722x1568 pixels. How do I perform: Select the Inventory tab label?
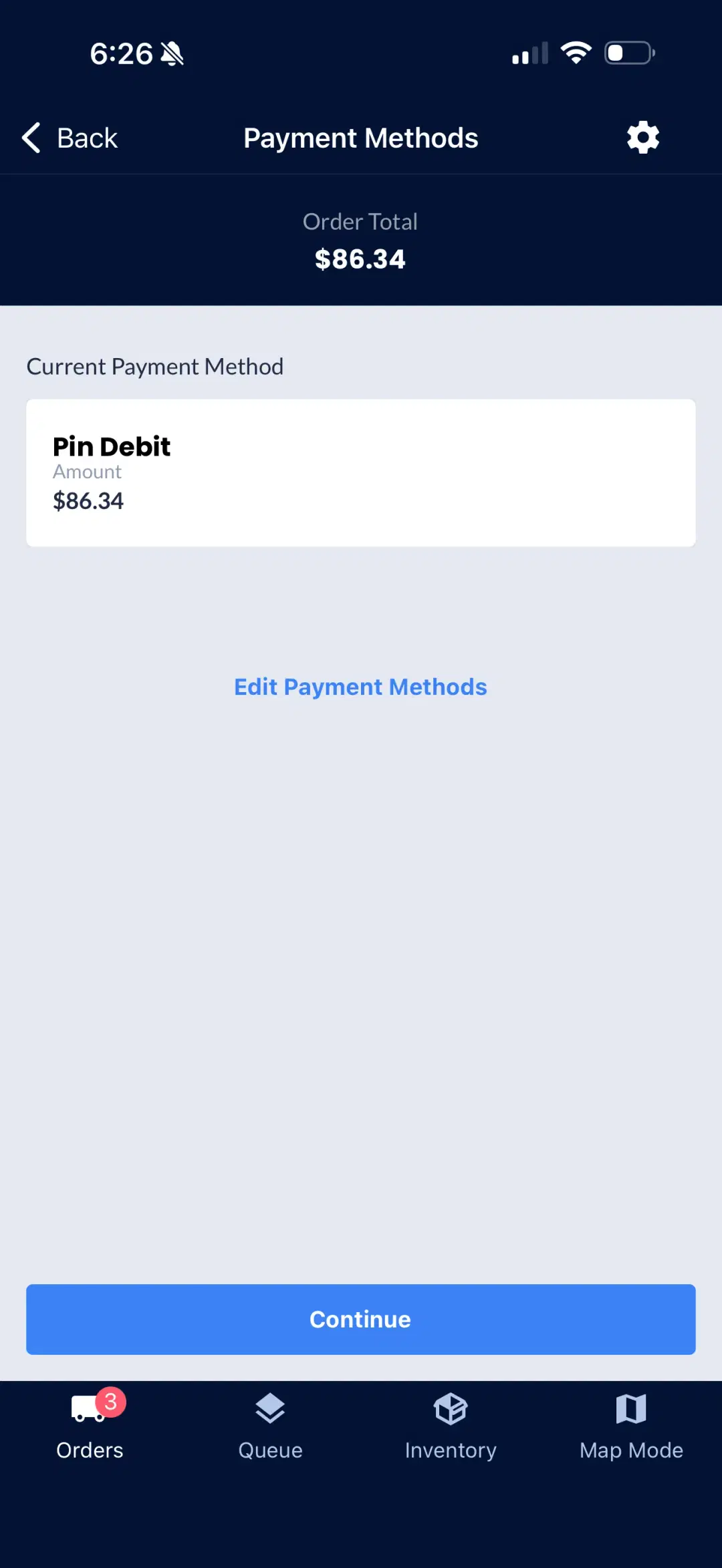coord(451,1449)
